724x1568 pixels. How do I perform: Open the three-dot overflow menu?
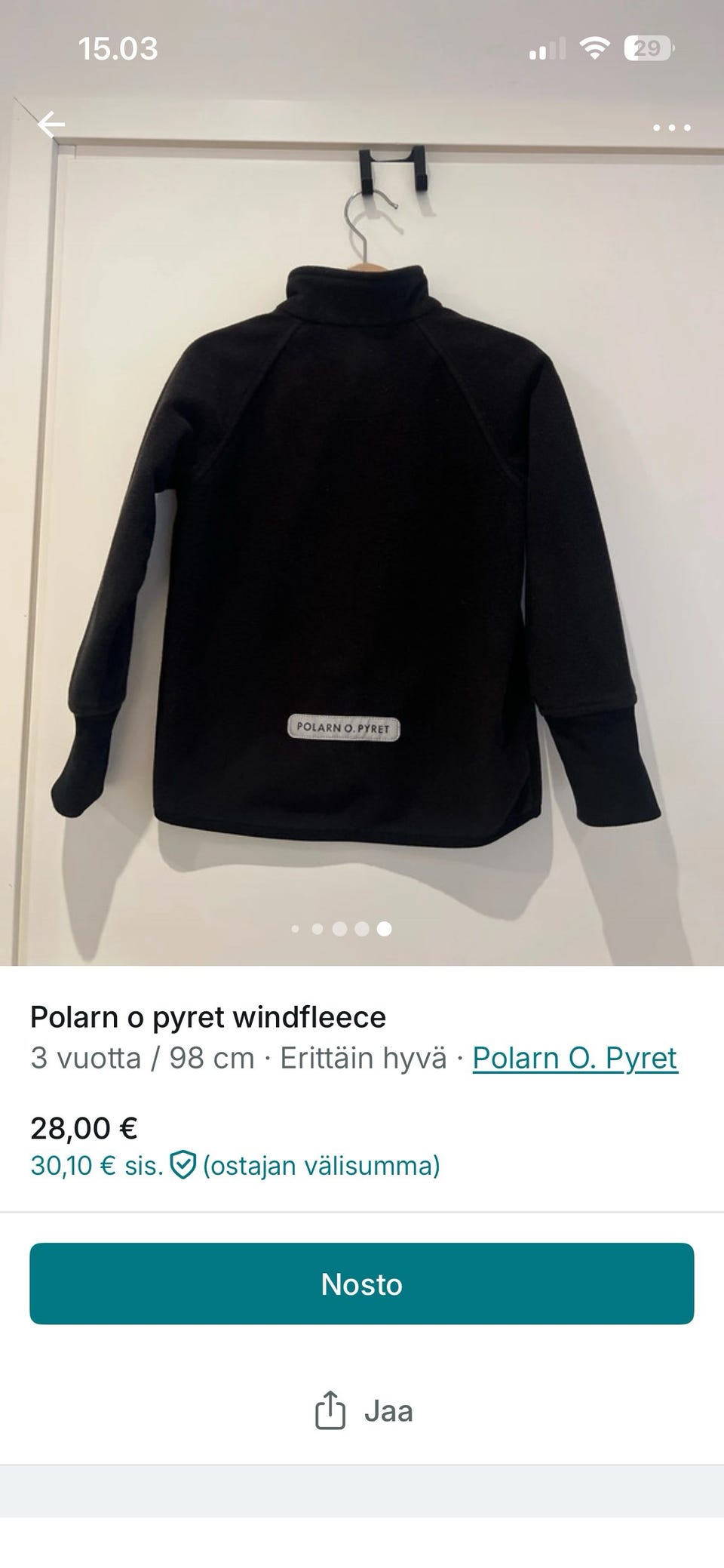pos(671,128)
